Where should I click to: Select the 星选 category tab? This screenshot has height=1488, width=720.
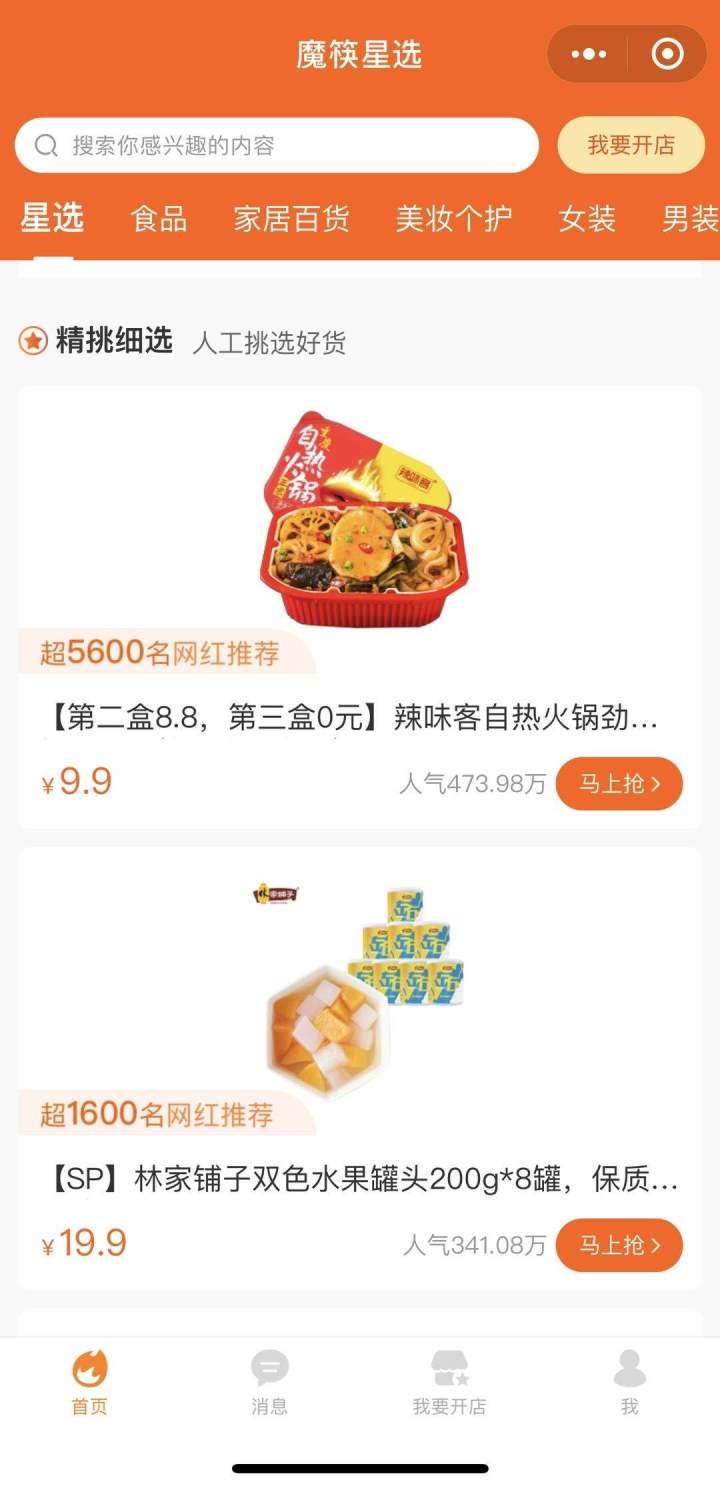click(x=52, y=218)
